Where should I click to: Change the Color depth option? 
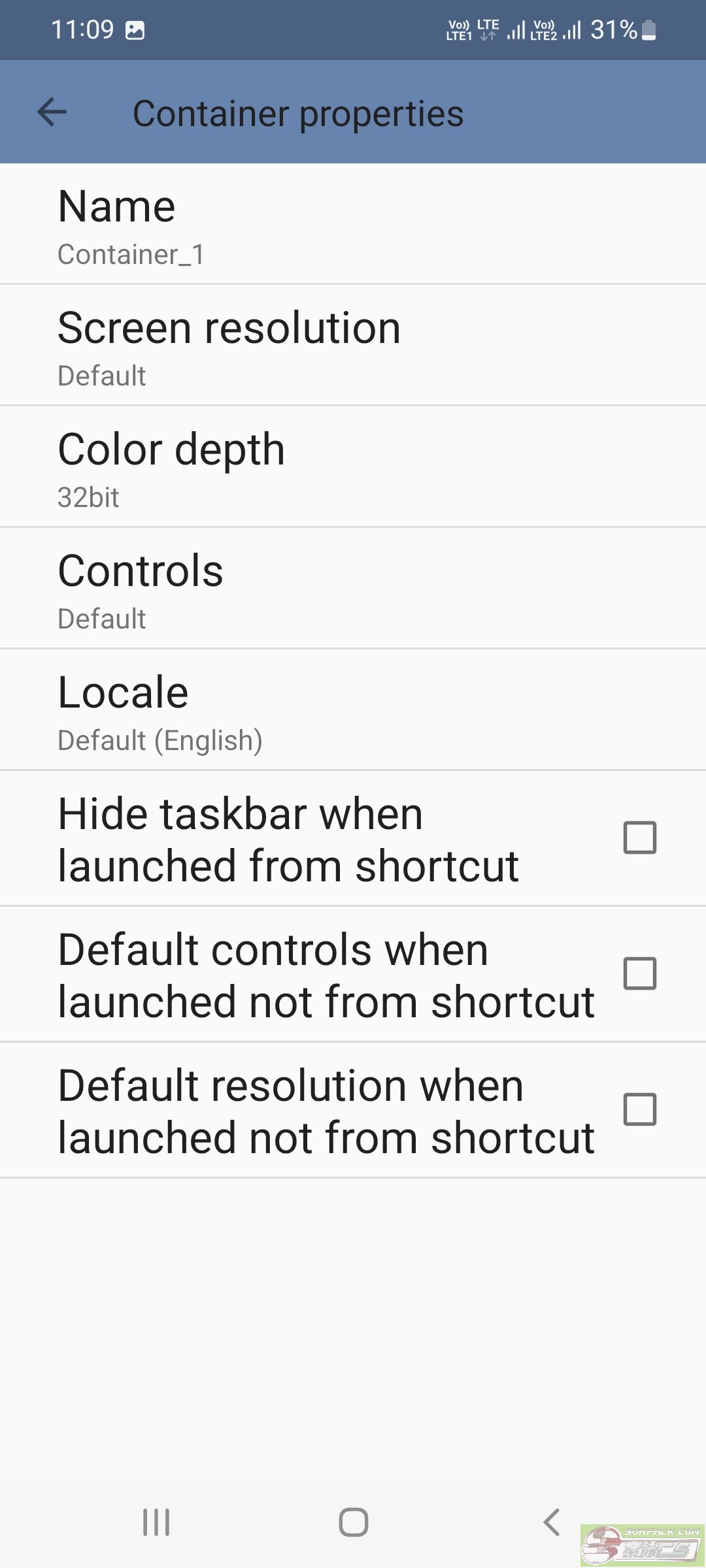tap(353, 468)
